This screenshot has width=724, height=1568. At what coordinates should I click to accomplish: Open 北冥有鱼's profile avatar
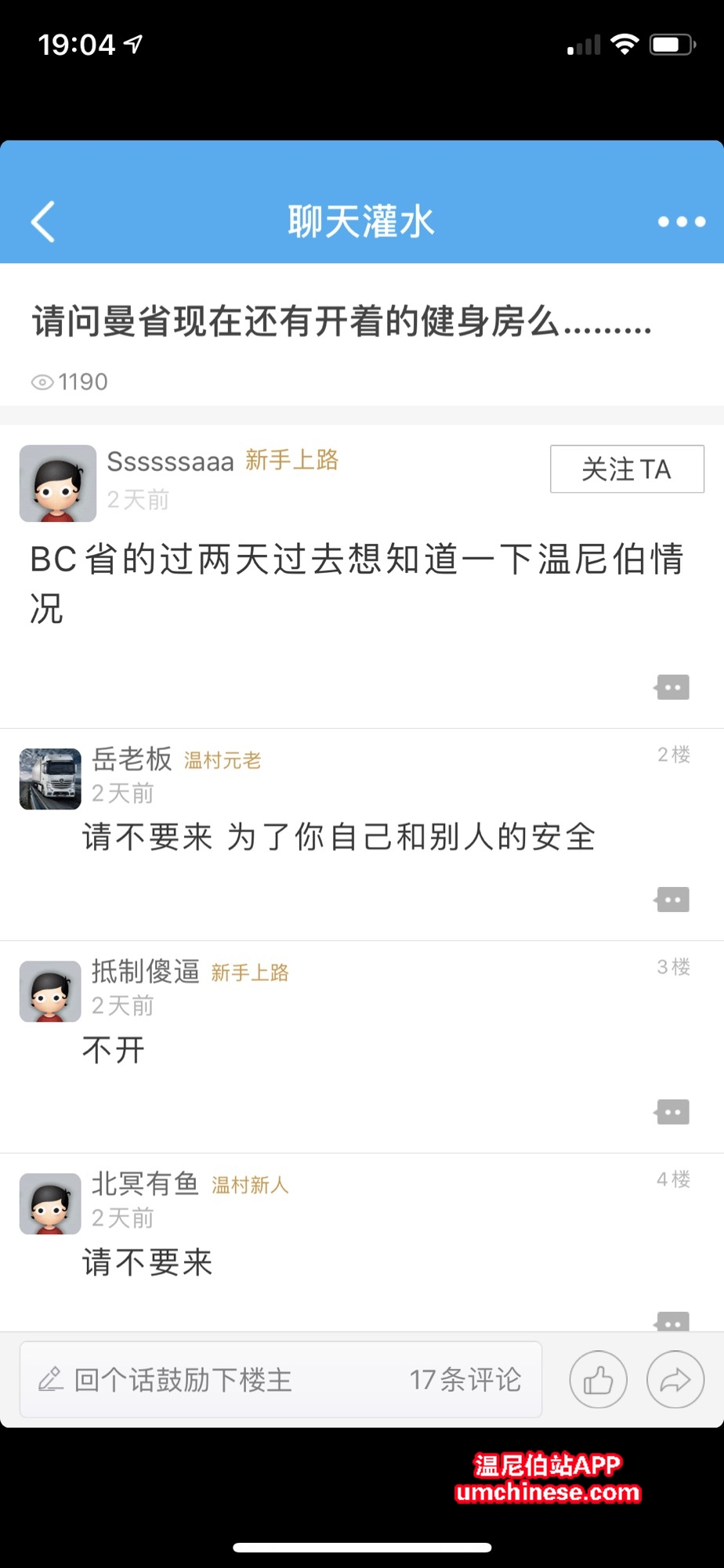[x=50, y=1204]
